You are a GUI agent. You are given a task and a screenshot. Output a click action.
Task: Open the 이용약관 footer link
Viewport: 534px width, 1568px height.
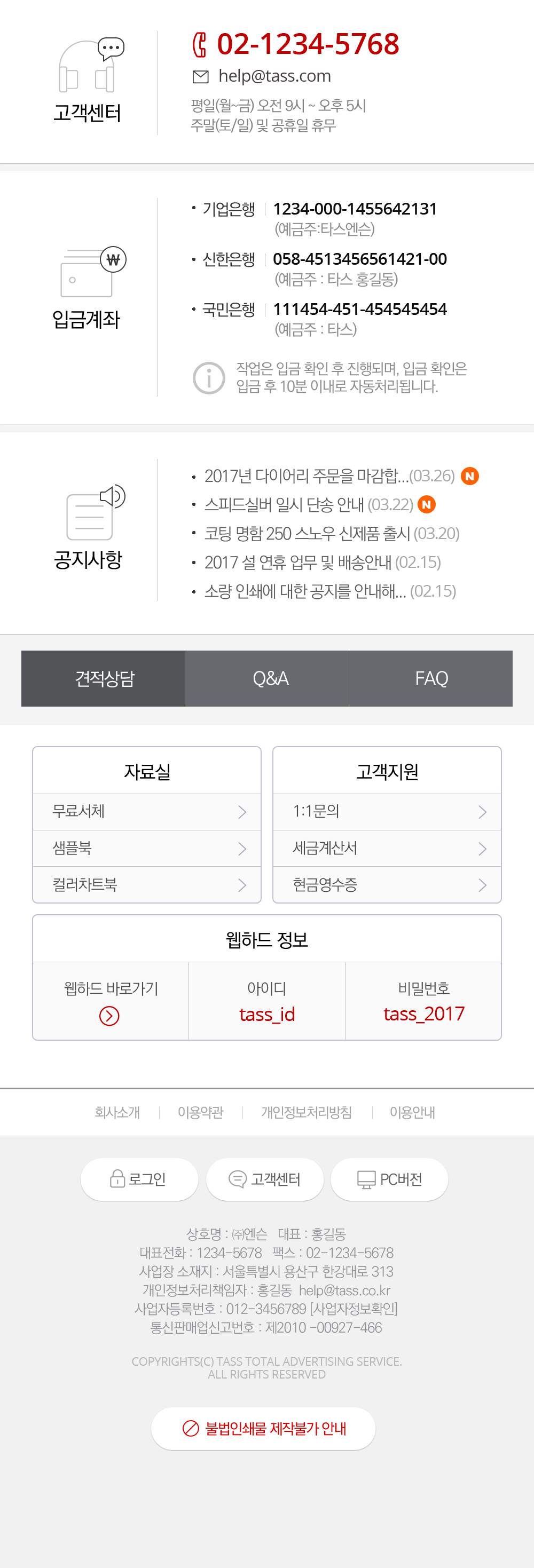[200, 1112]
